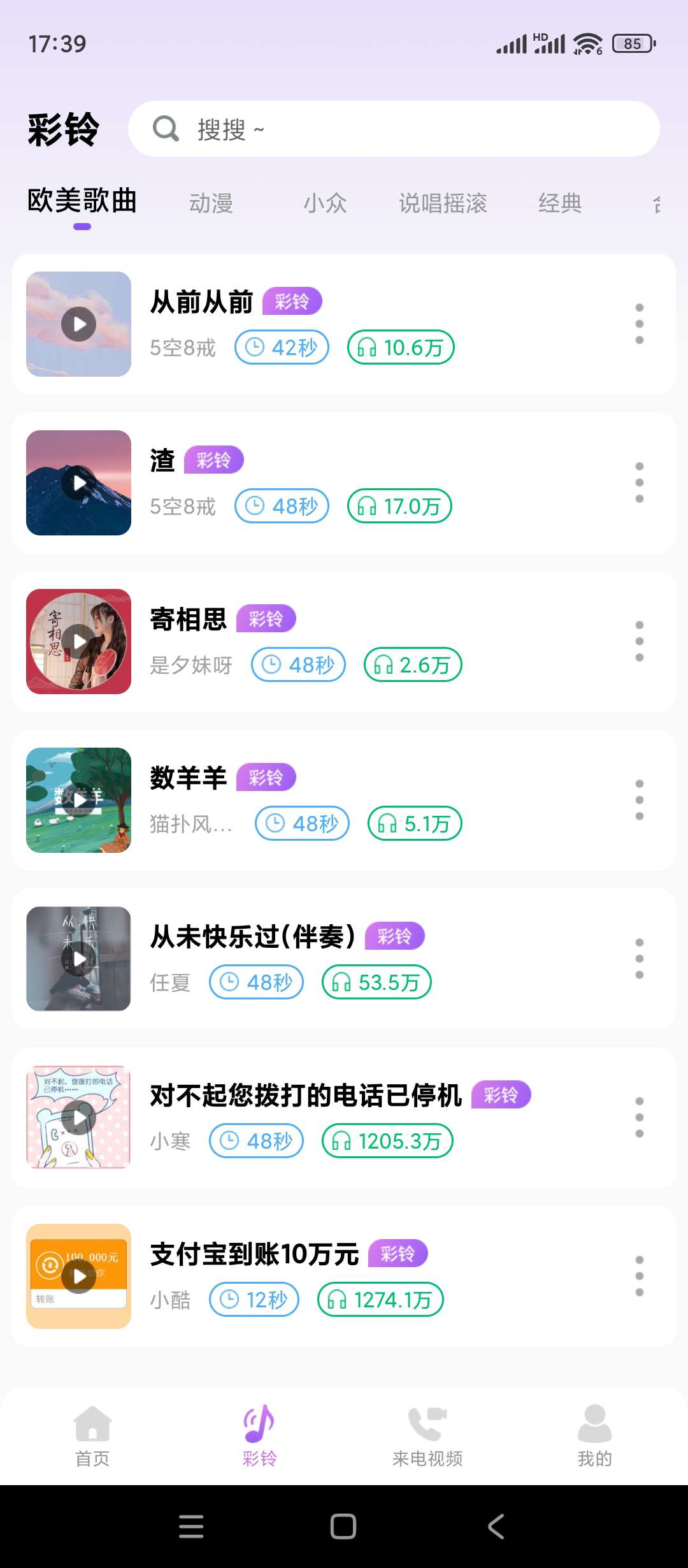Switch to the 动漫 category tab
This screenshot has width=688, height=1568.
pyautogui.click(x=211, y=203)
